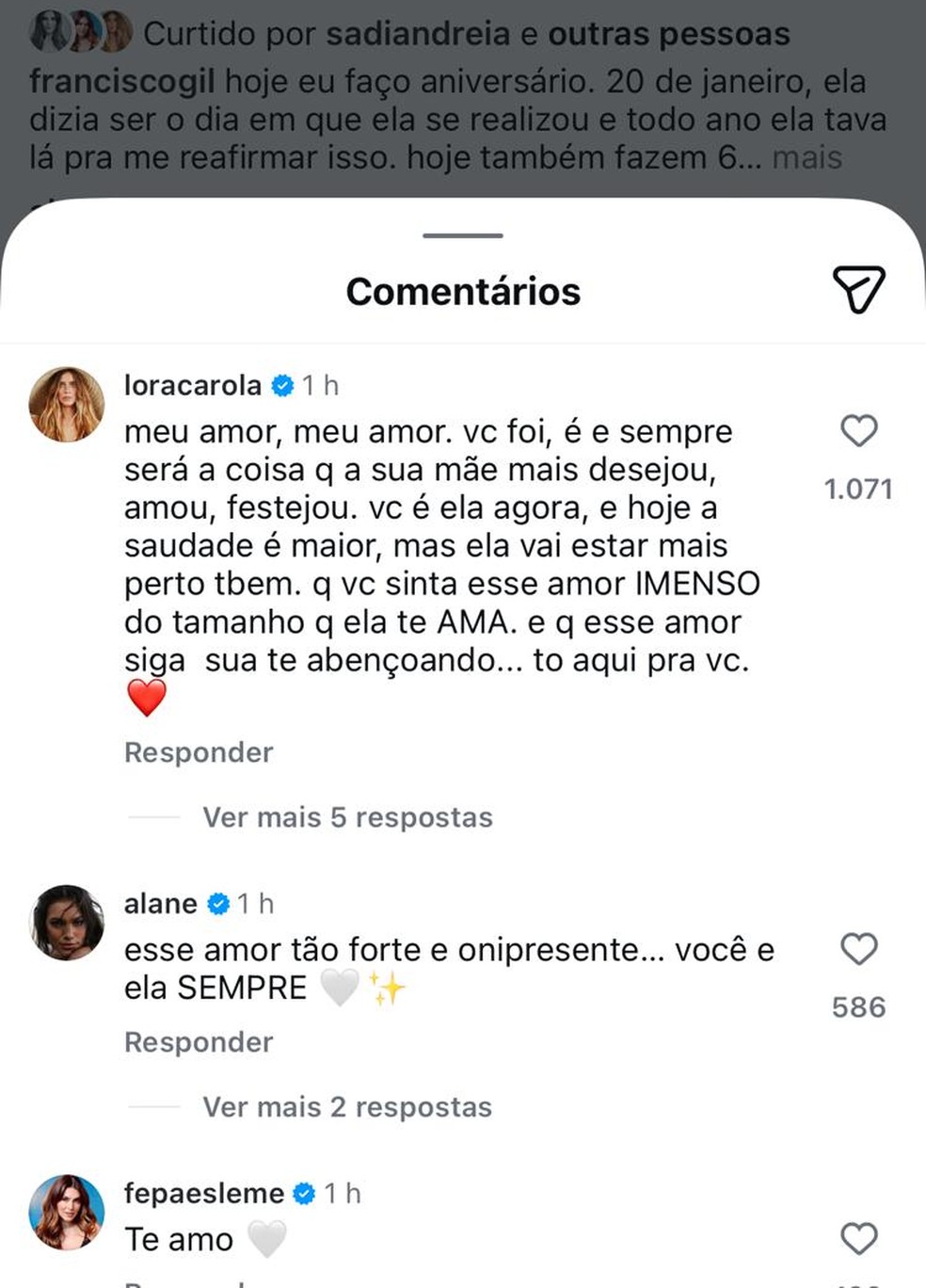926x1288 pixels.
Task: Click the red heart emoji in loracarola's comment
Action: click(146, 699)
